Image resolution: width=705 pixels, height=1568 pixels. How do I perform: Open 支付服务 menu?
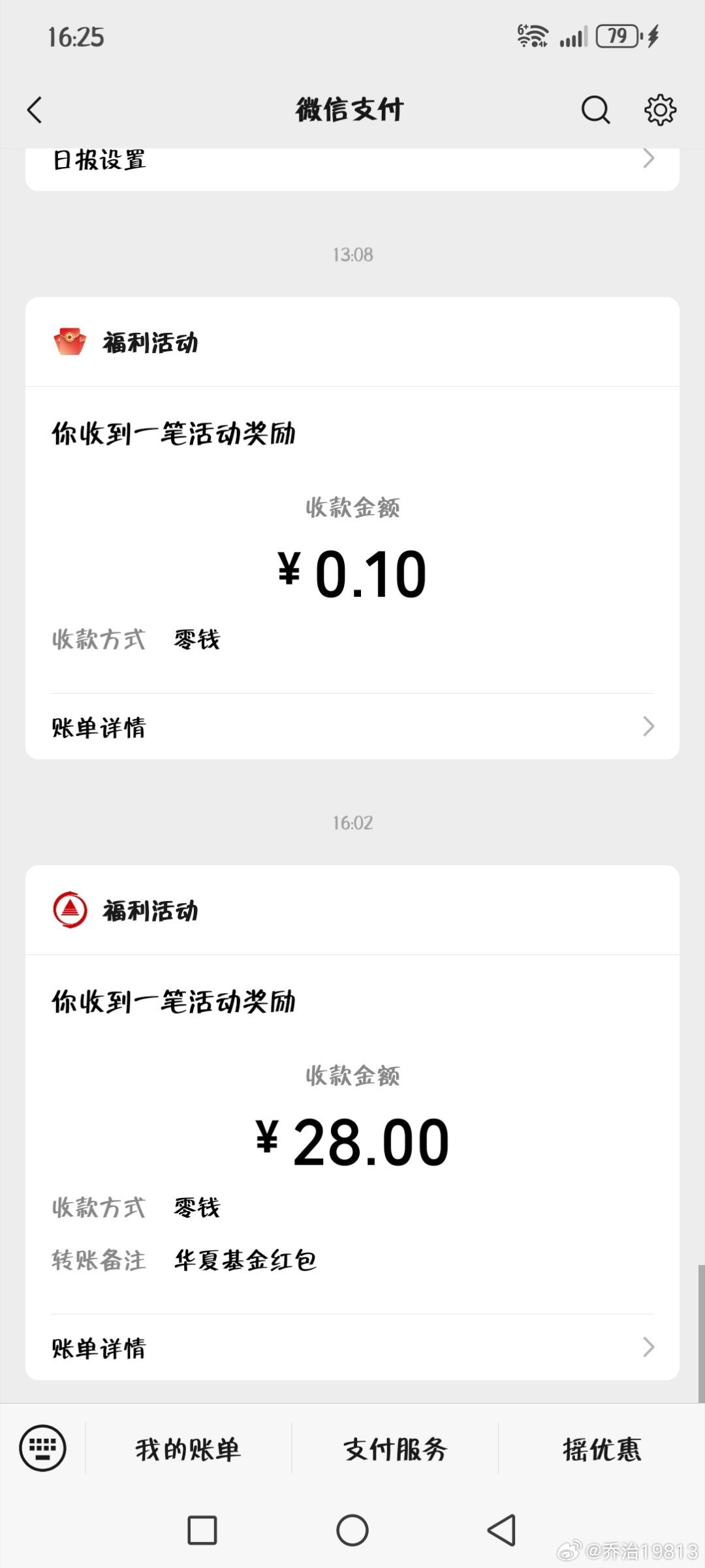[395, 1449]
